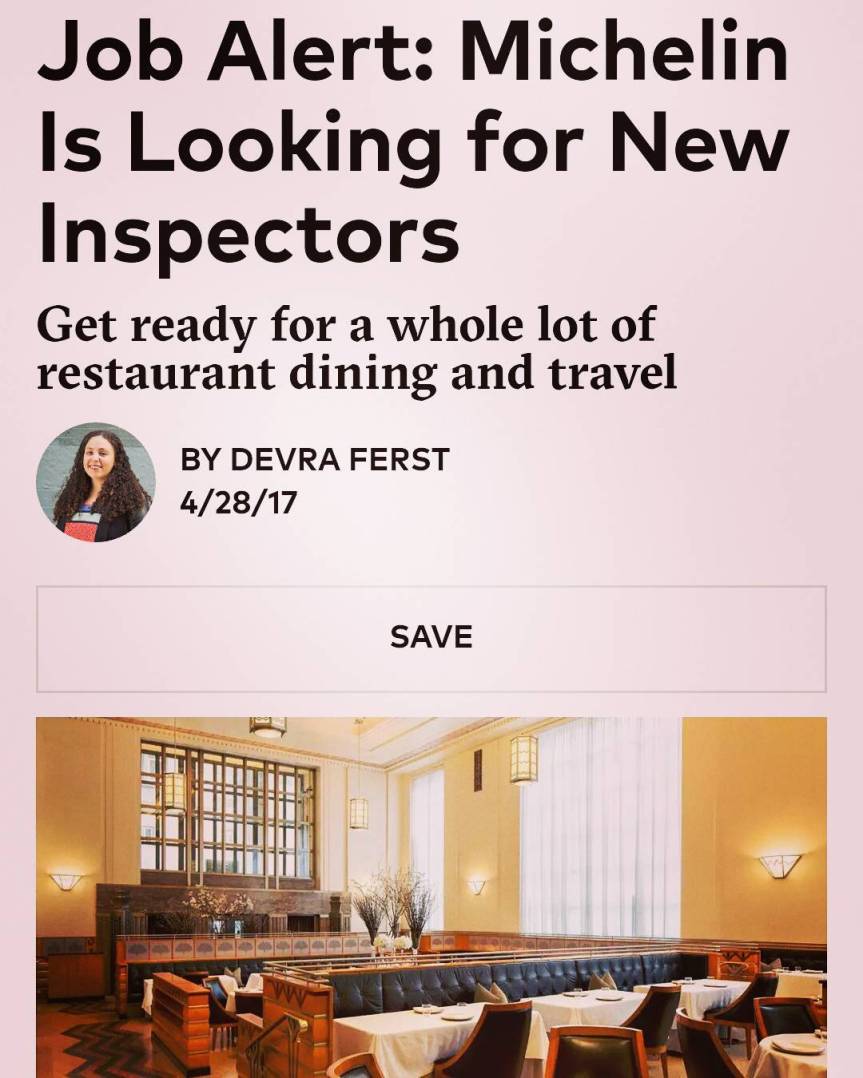Save this Michelin inspectors article
863x1078 pixels.
pos(431,638)
